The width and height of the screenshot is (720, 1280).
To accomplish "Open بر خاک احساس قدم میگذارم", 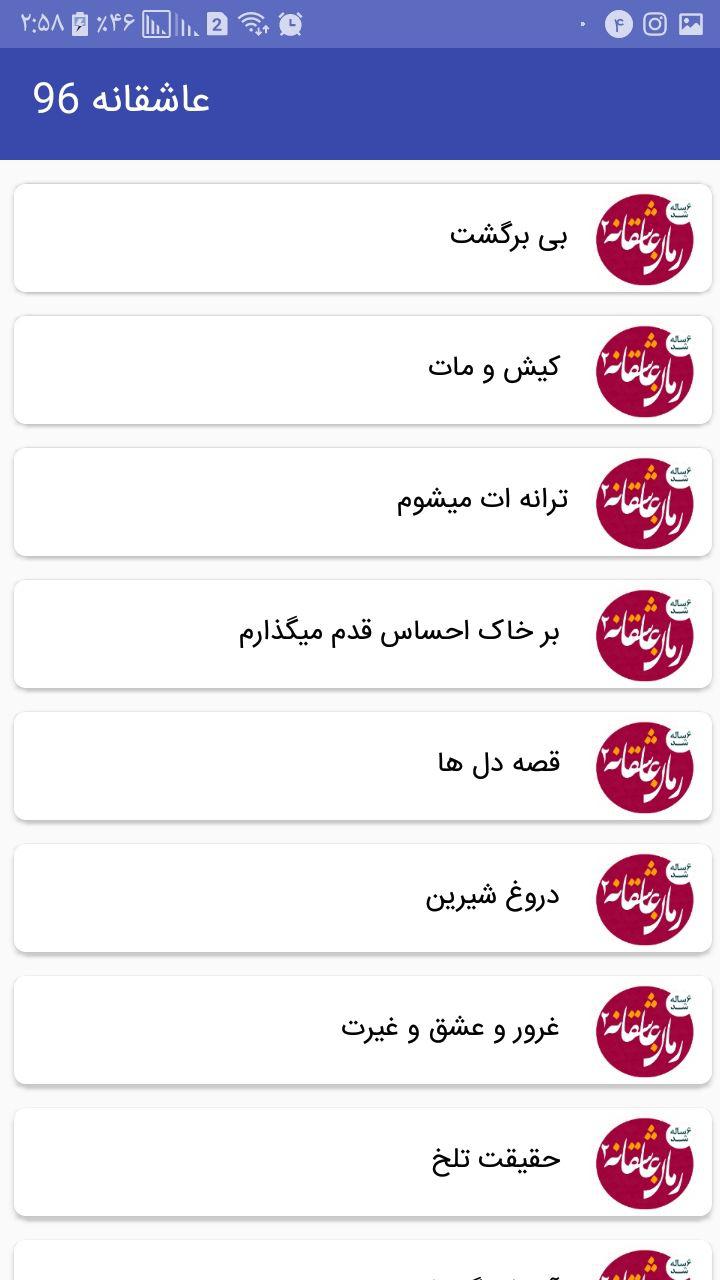I will pyautogui.click(x=363, y=634).
